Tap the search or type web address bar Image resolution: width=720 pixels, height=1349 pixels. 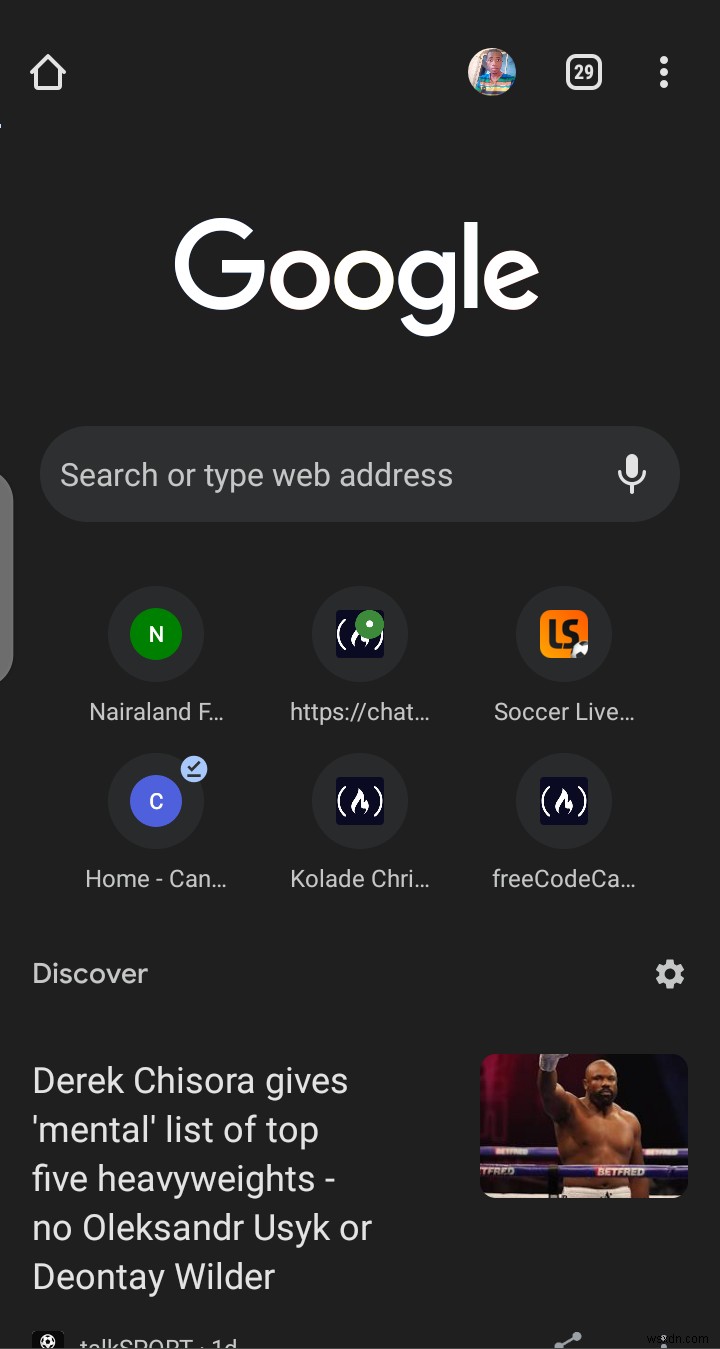tap(300, 474)
